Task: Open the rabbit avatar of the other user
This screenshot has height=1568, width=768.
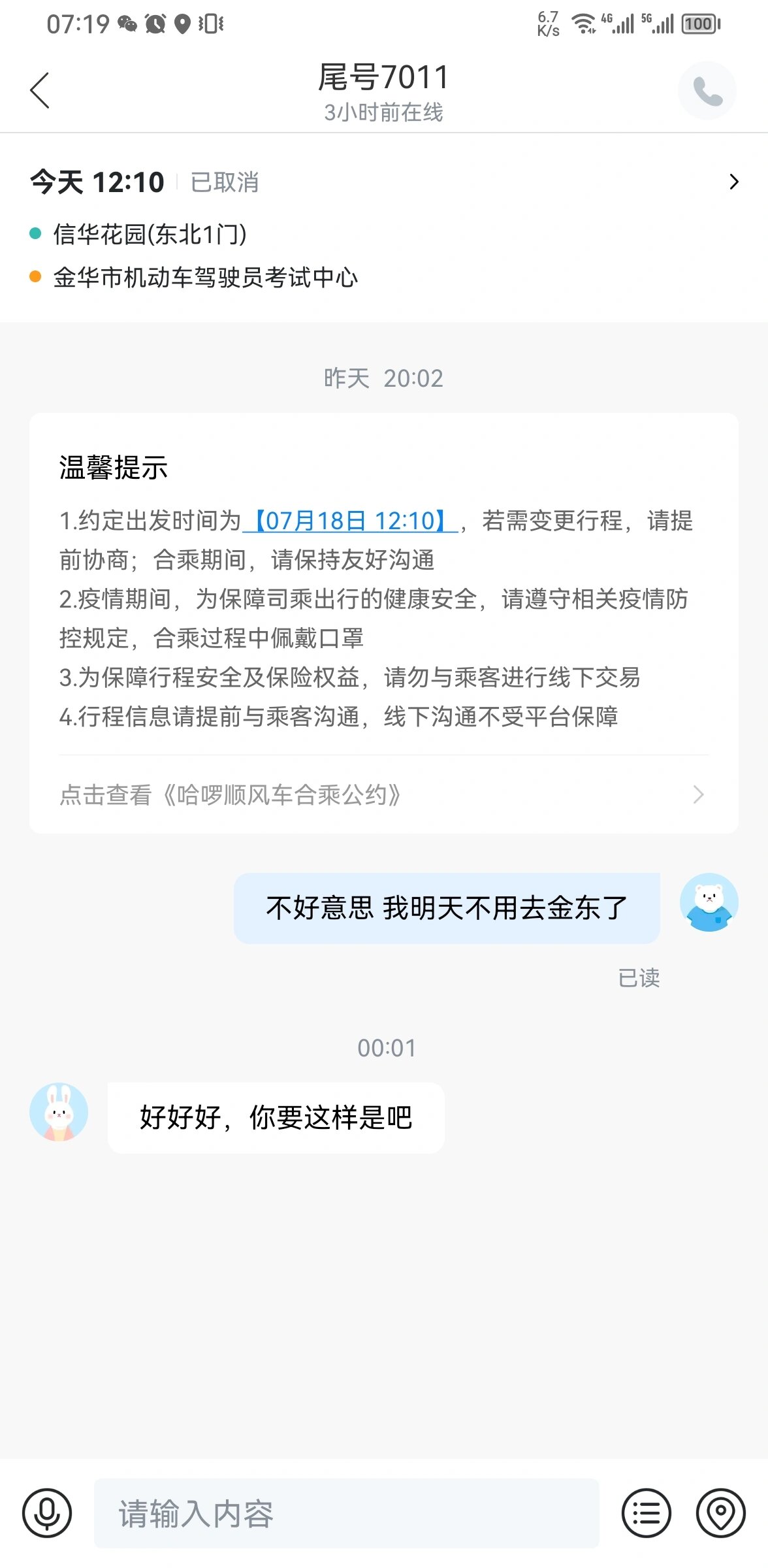Action: pos(59,1112)
